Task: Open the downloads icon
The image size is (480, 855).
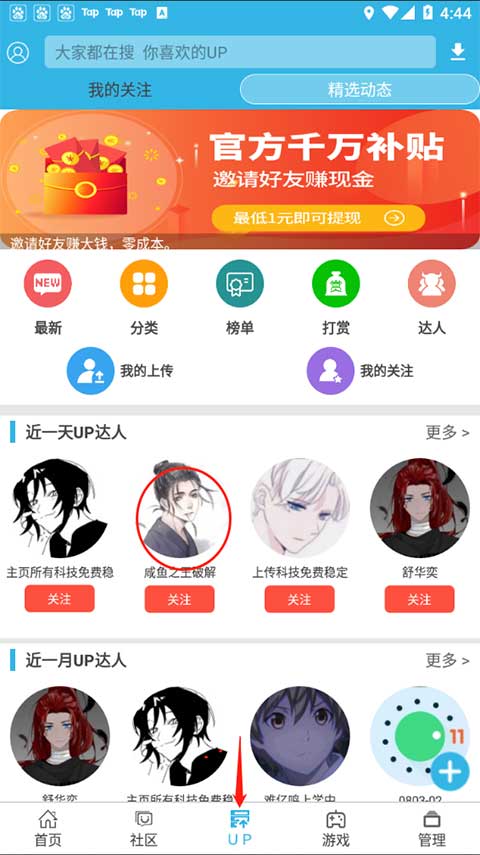Action: (458, 52)
